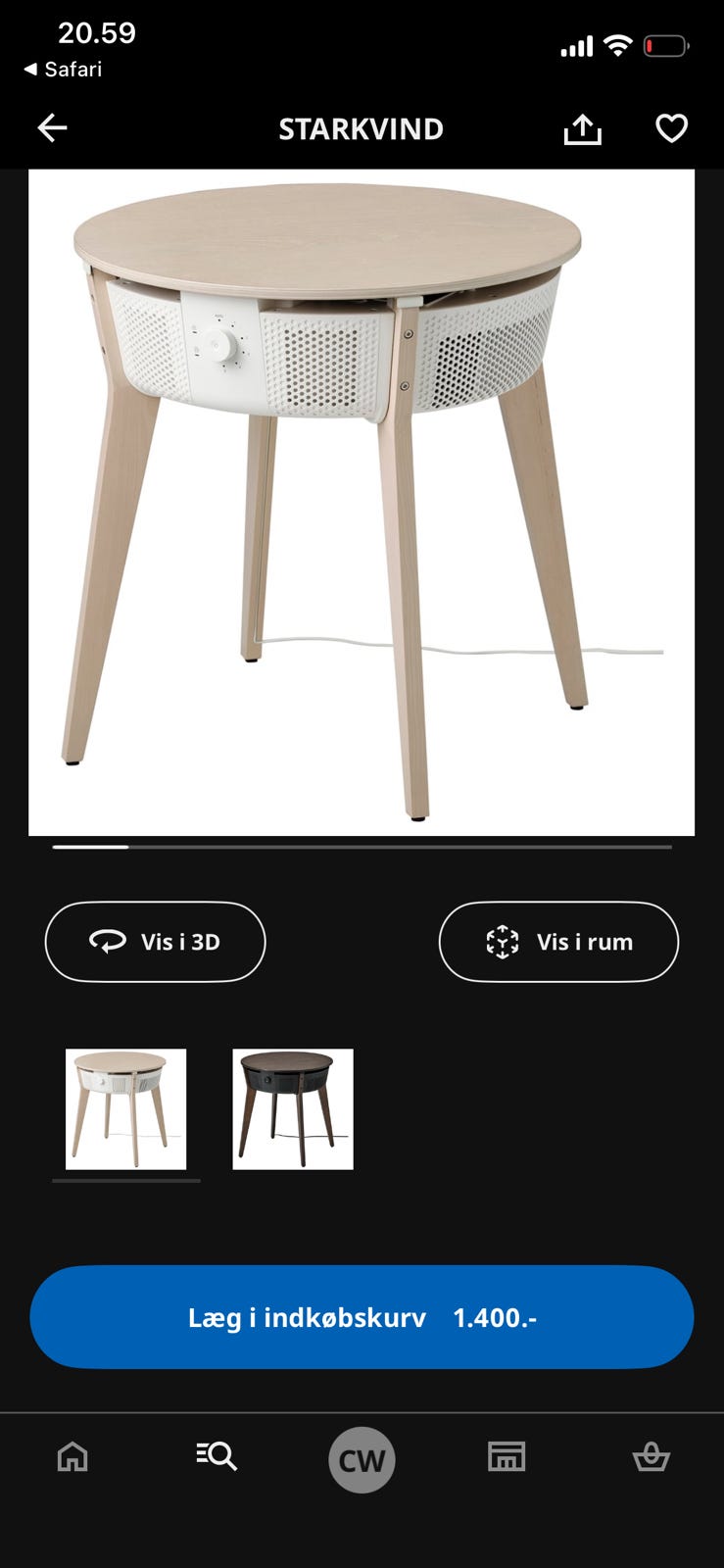
Task: Open Vis i rum augmented reality view
Action: tap(558, 942)
